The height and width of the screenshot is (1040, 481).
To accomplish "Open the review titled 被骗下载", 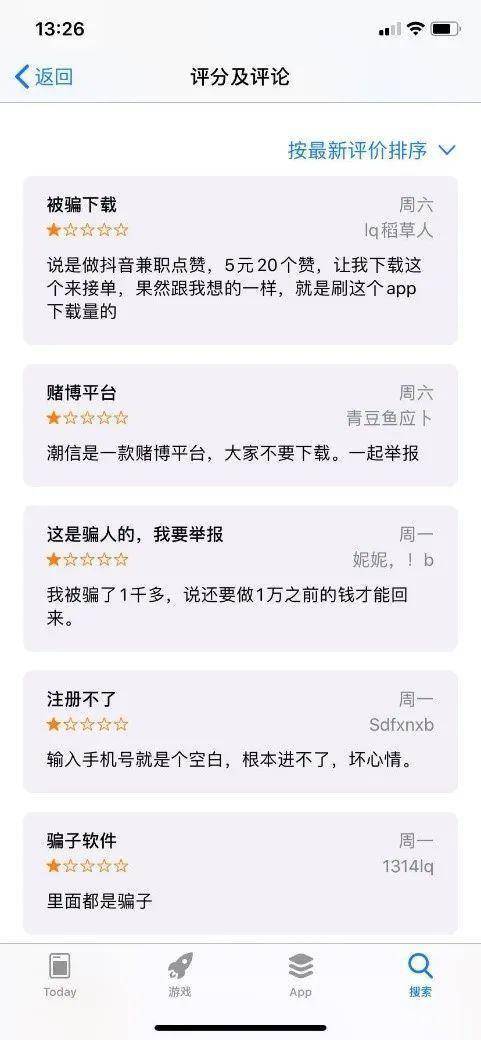I will [x=240, y=261].
